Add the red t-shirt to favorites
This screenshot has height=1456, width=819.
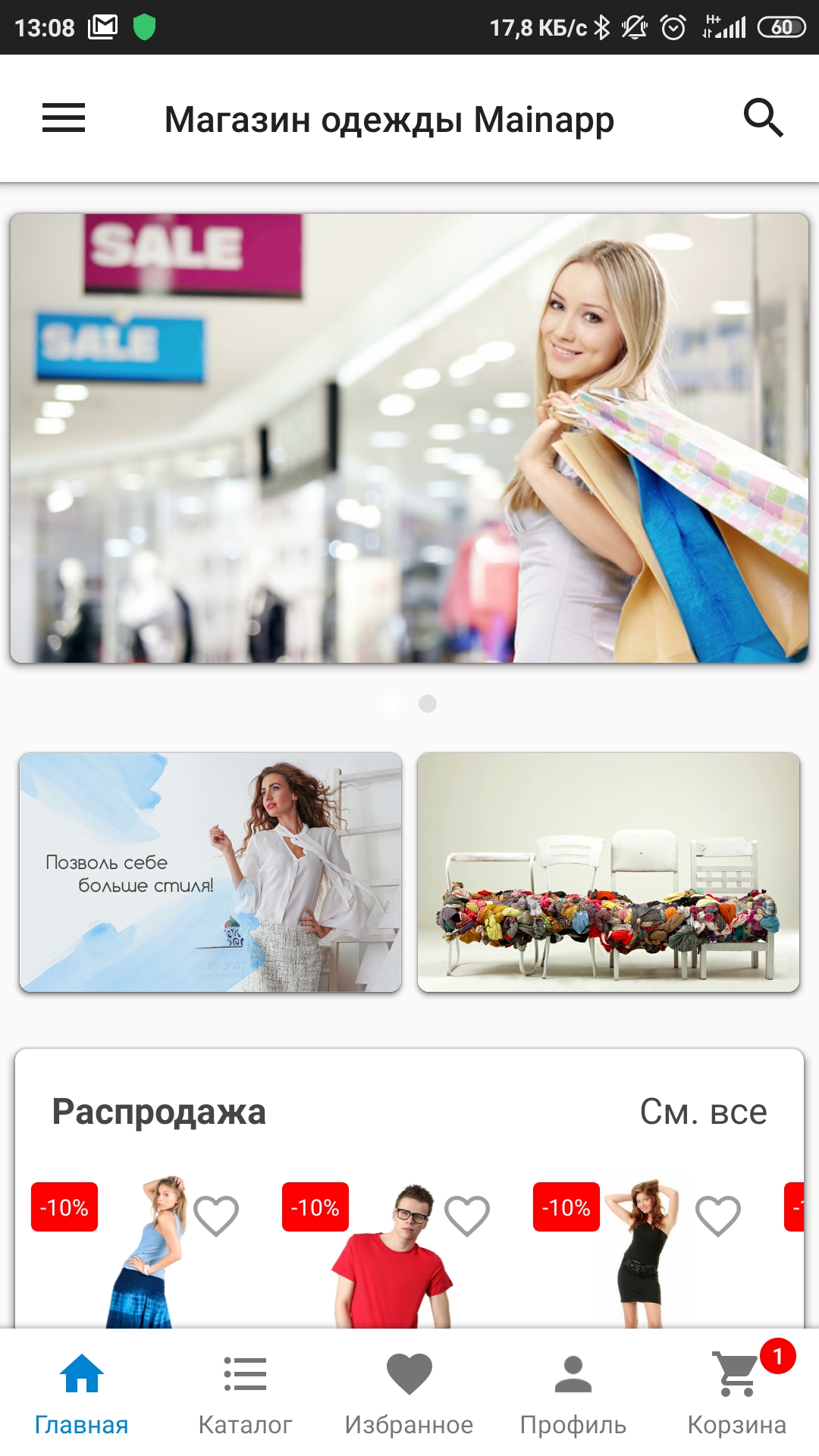click(467, 1216)
